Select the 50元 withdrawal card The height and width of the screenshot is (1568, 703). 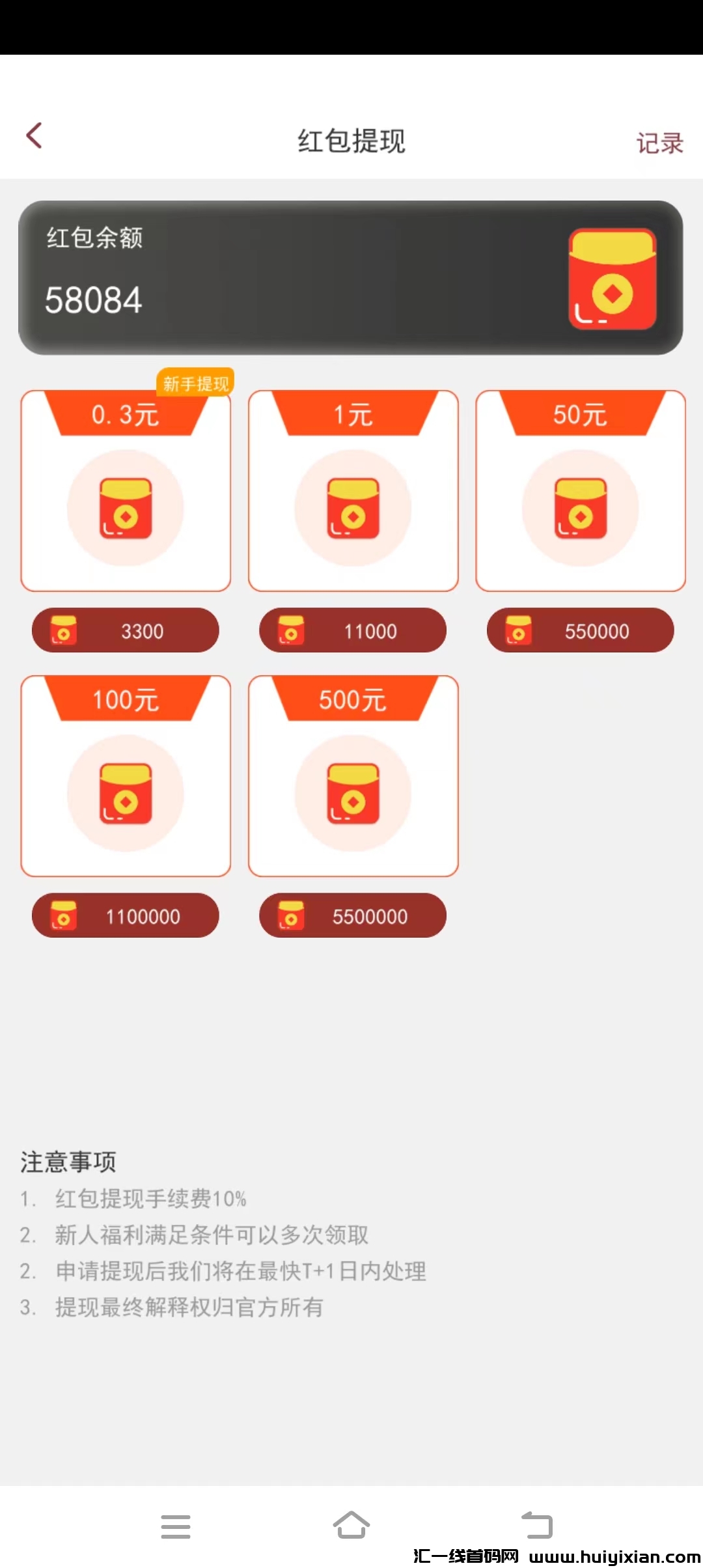(580, 491)
